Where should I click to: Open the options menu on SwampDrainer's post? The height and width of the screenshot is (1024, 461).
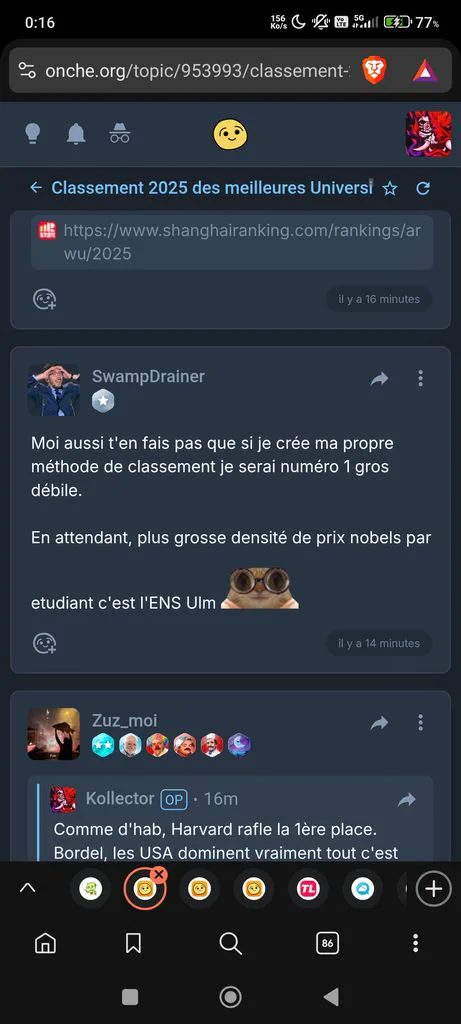point(421,378)
